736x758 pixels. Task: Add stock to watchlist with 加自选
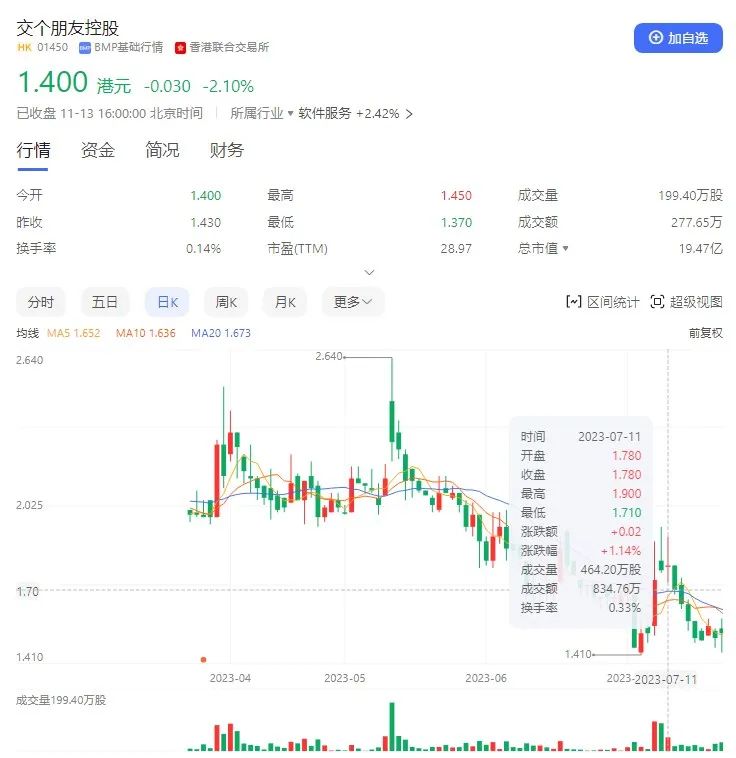pyautogui.click(x=678, y=38)
